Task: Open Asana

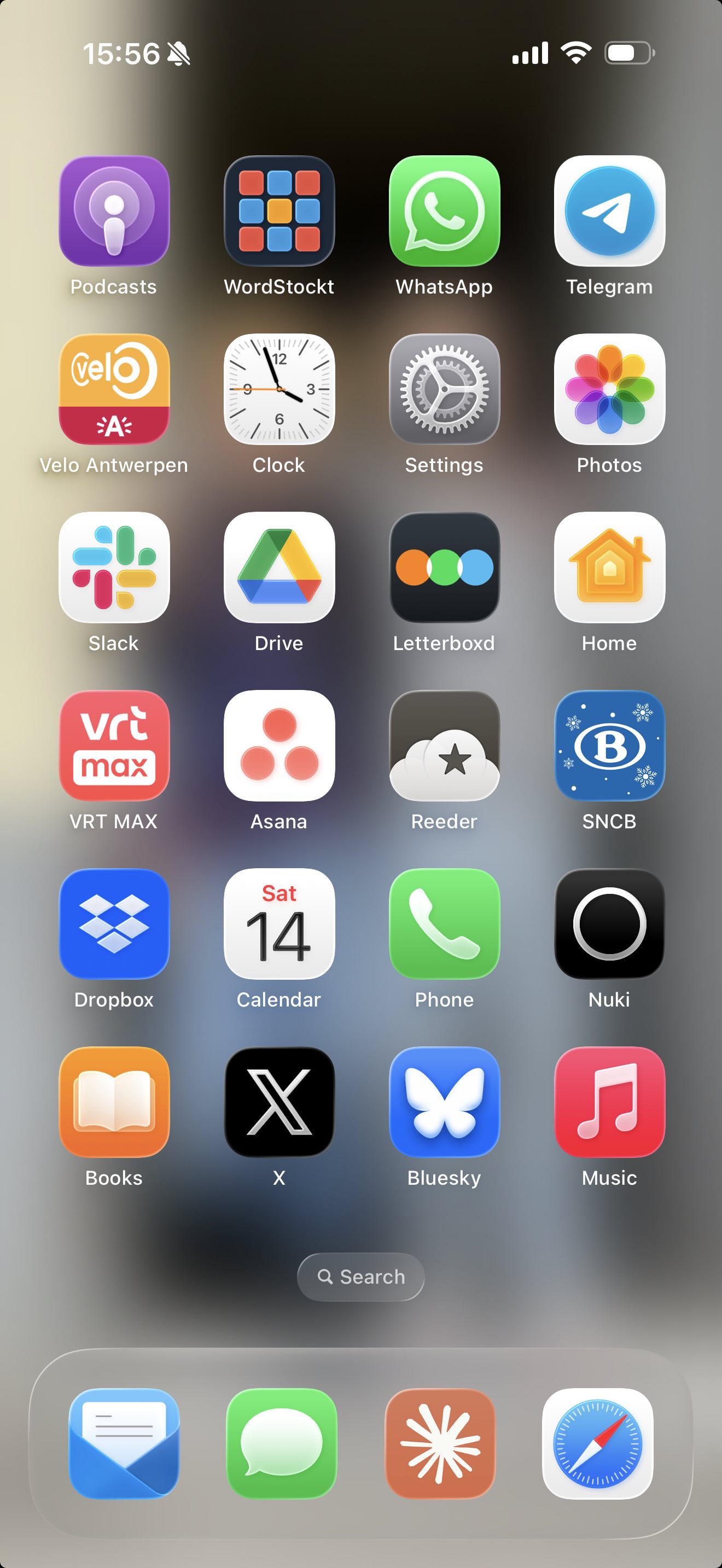Action: (280, 746)
